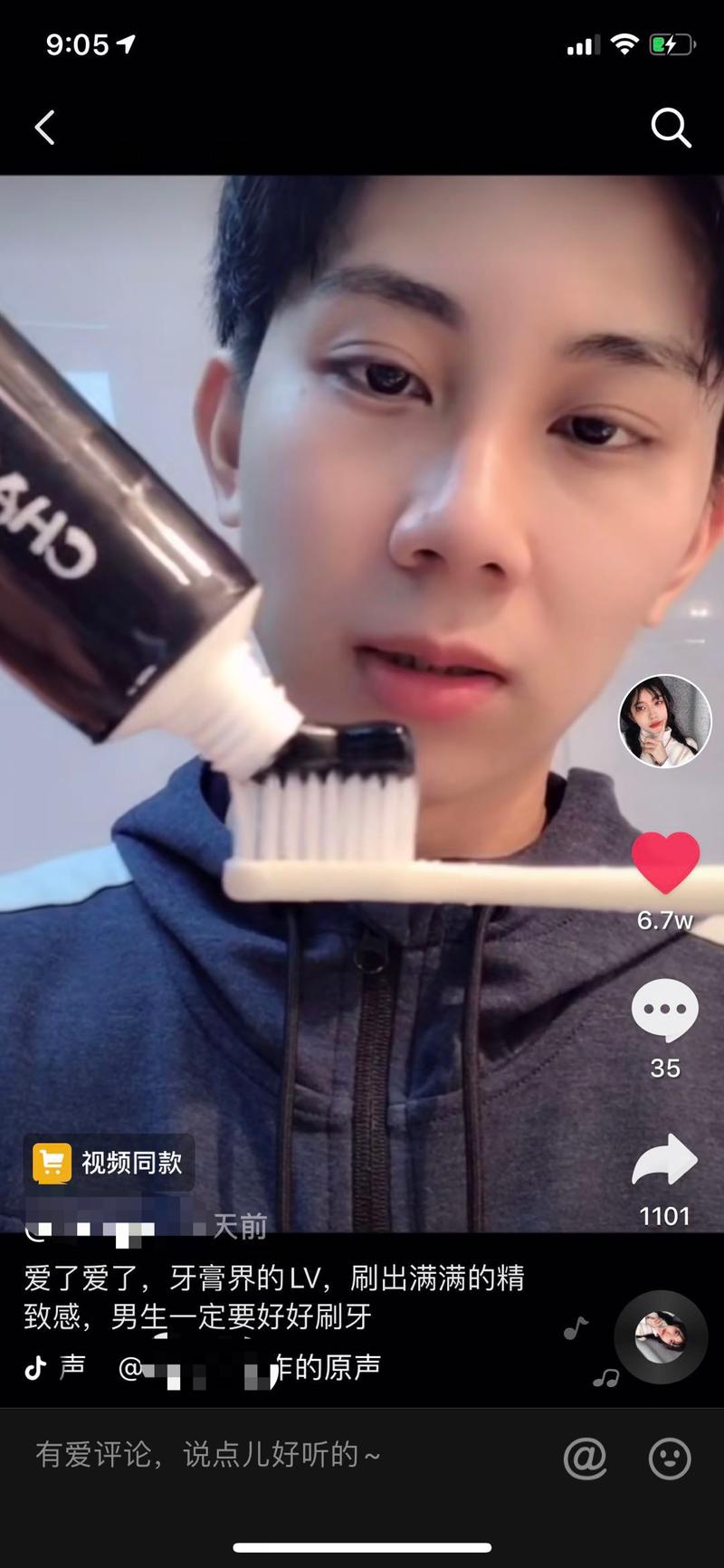Open the original sound 原声 link

pos(353,1367)
